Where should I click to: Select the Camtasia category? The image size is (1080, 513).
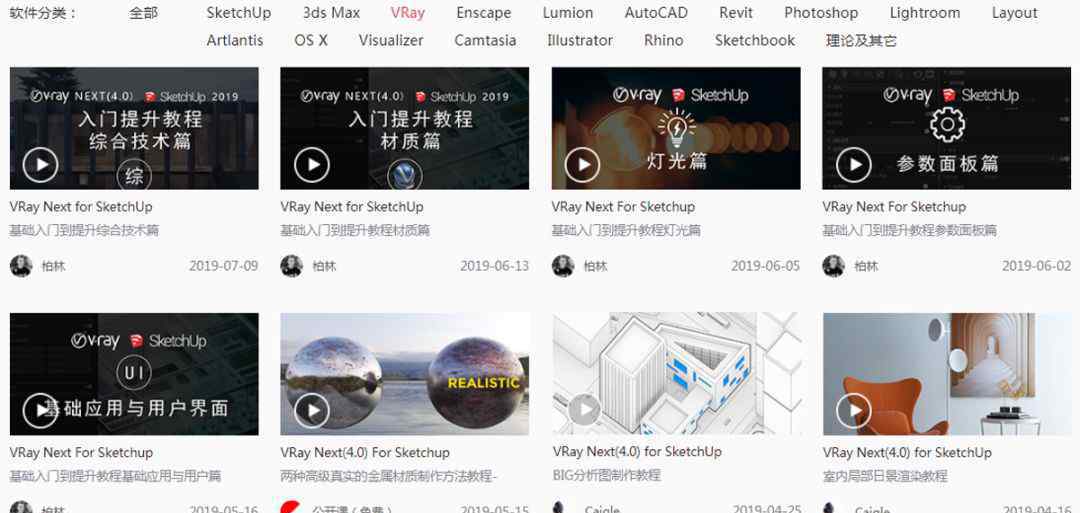coord(485,40)
